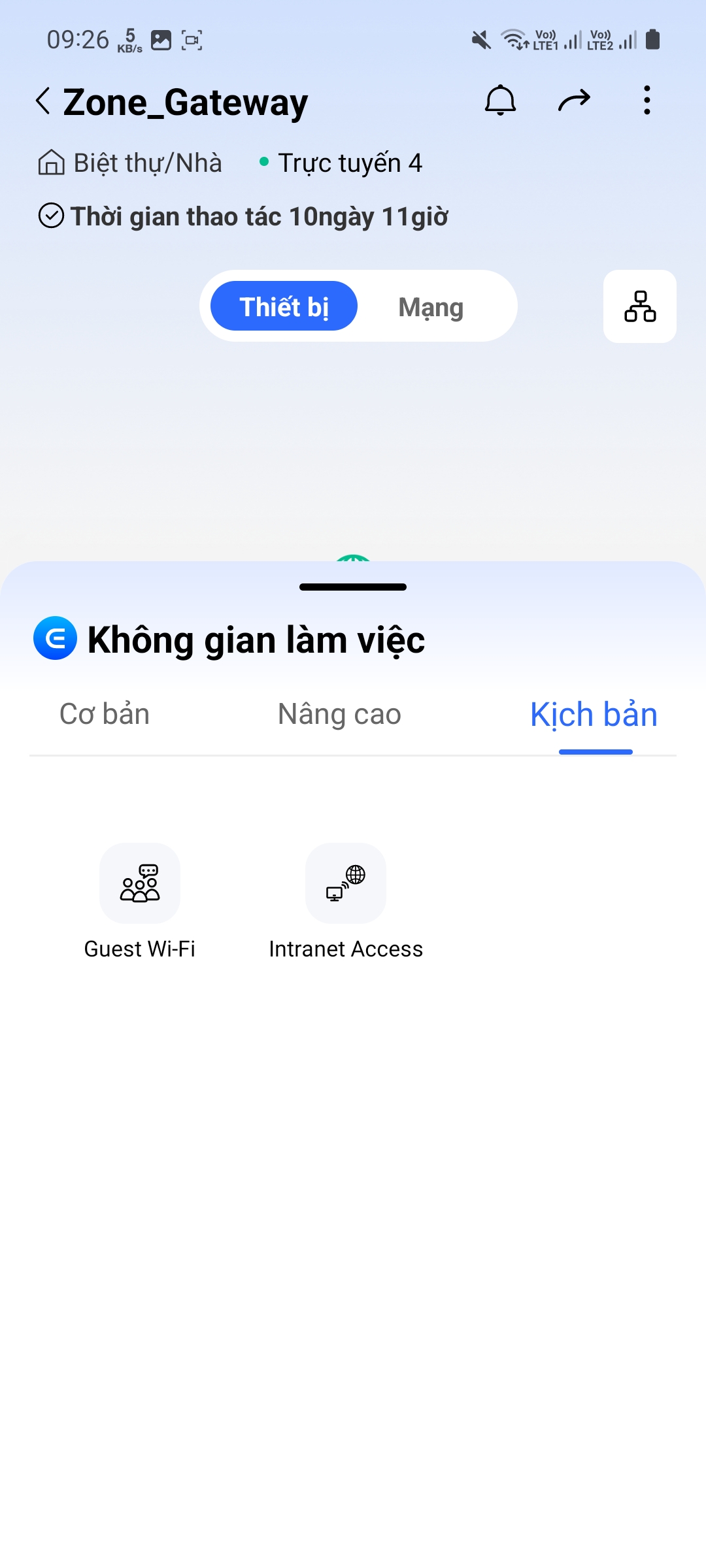Open the Intranet Access scenario
The height and width of the screenshot is (1568, 706).
[346, 884]
